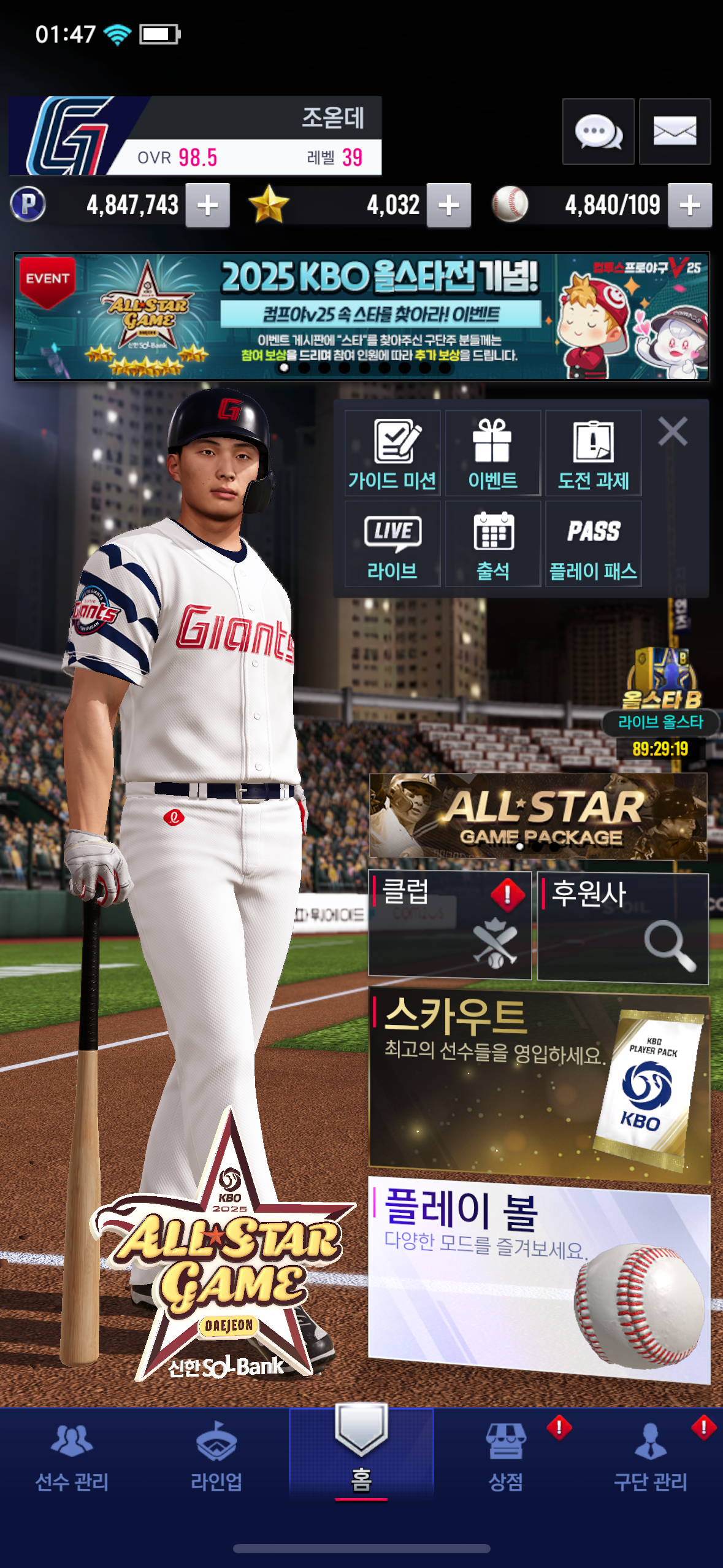Open the 이벤트 gift menu
This screenshot has width=723, height=1568.
[492, 454]
